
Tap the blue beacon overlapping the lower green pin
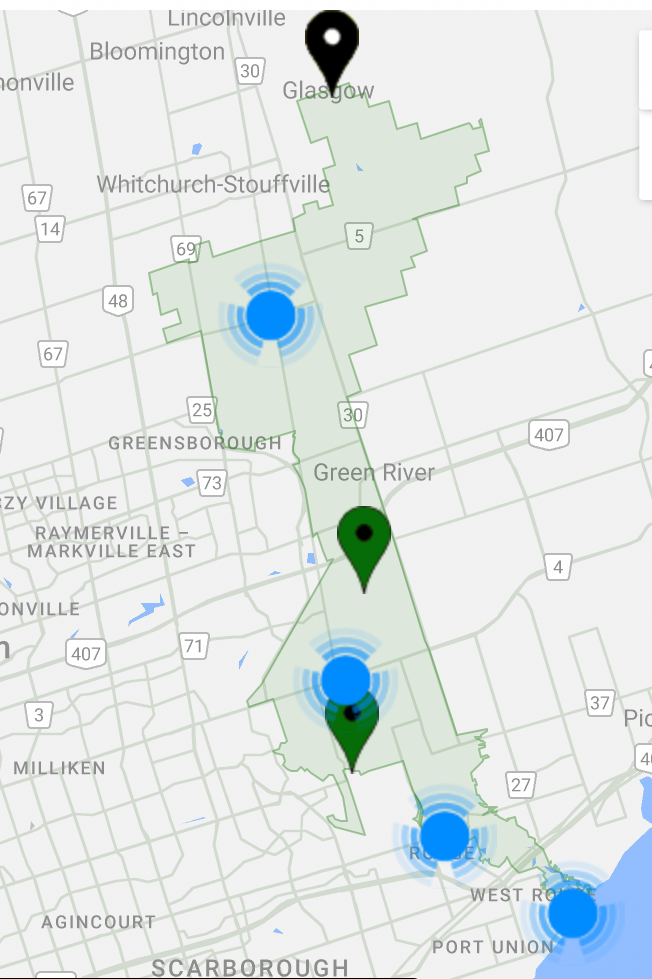click(345, 677)
